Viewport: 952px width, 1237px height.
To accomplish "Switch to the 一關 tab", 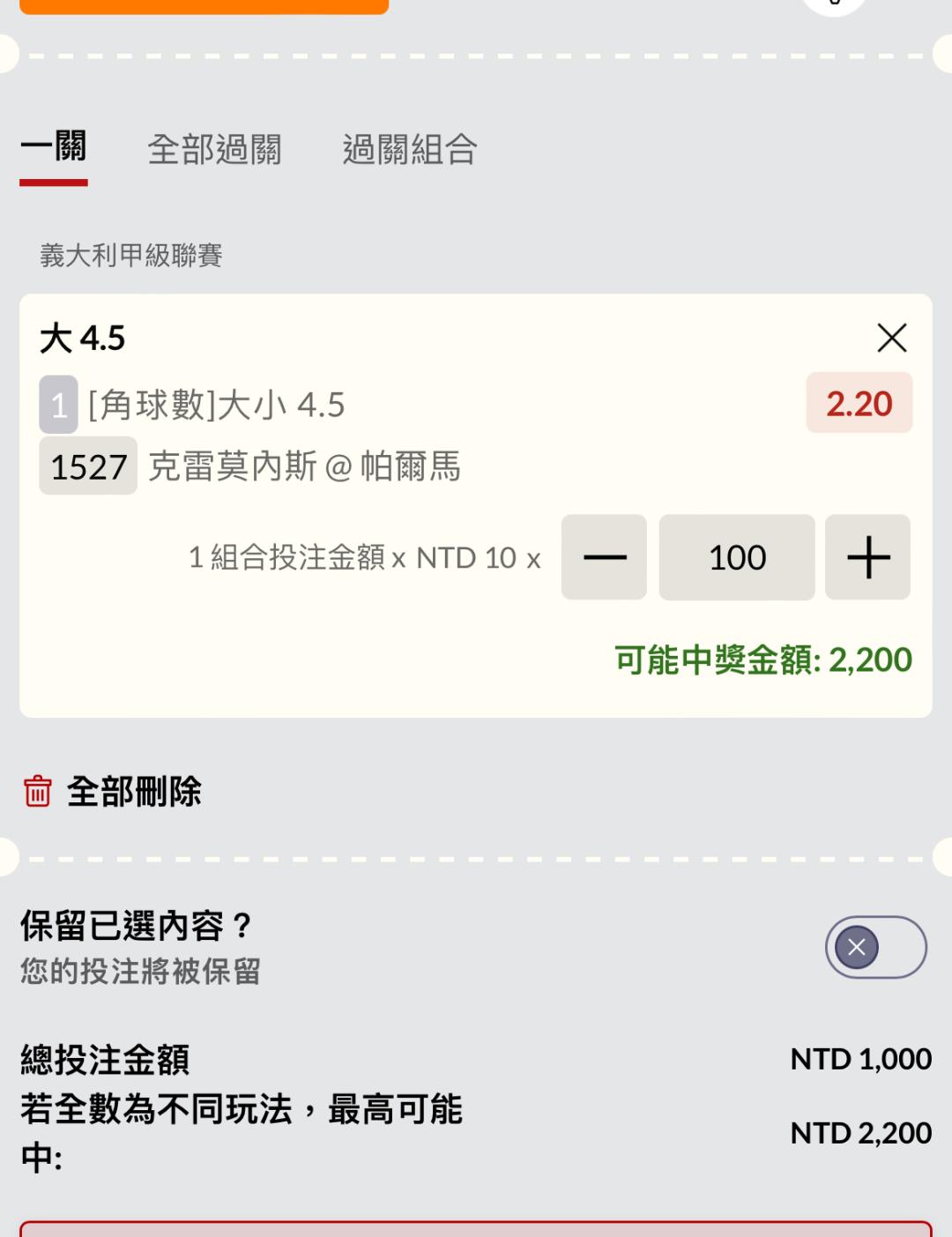I will (54, 148).
